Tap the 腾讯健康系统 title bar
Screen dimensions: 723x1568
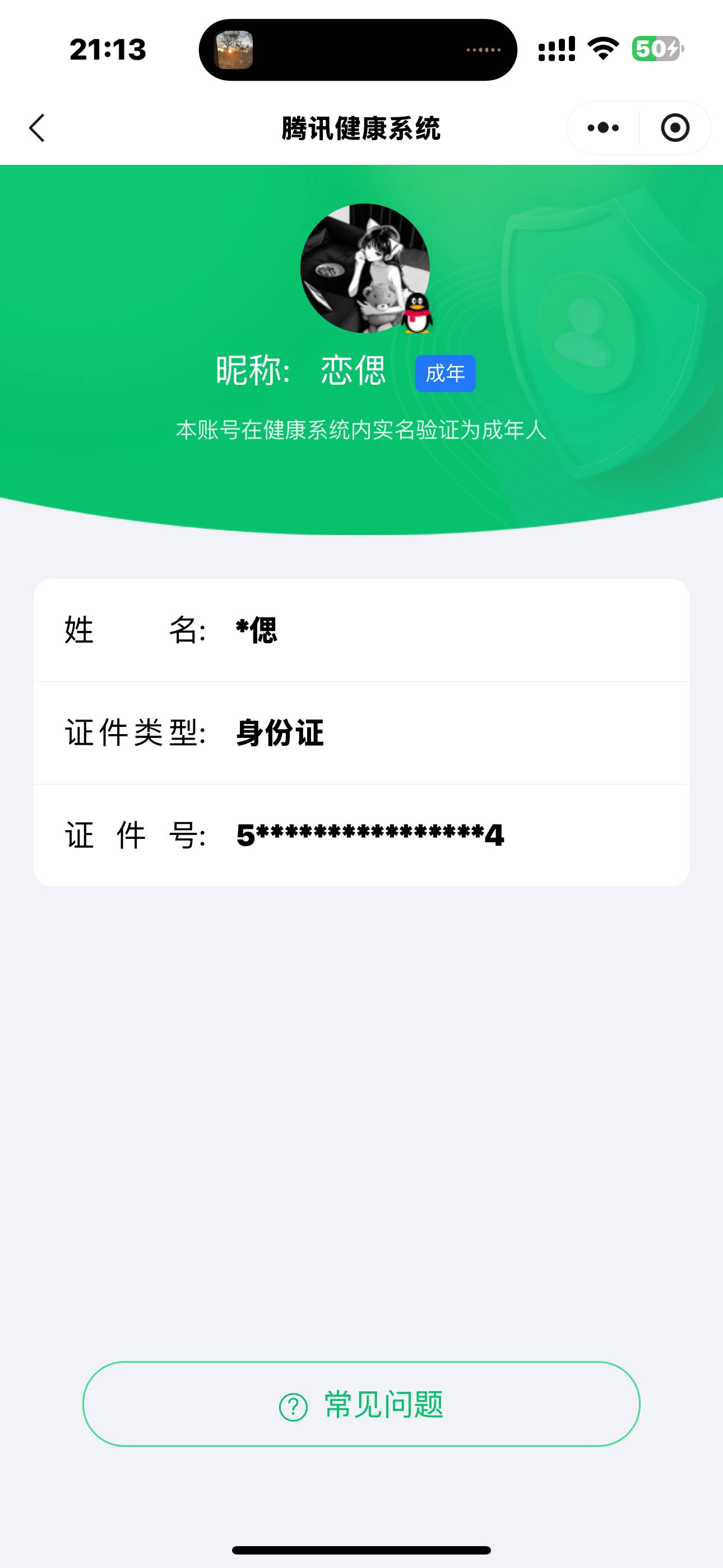361,127
